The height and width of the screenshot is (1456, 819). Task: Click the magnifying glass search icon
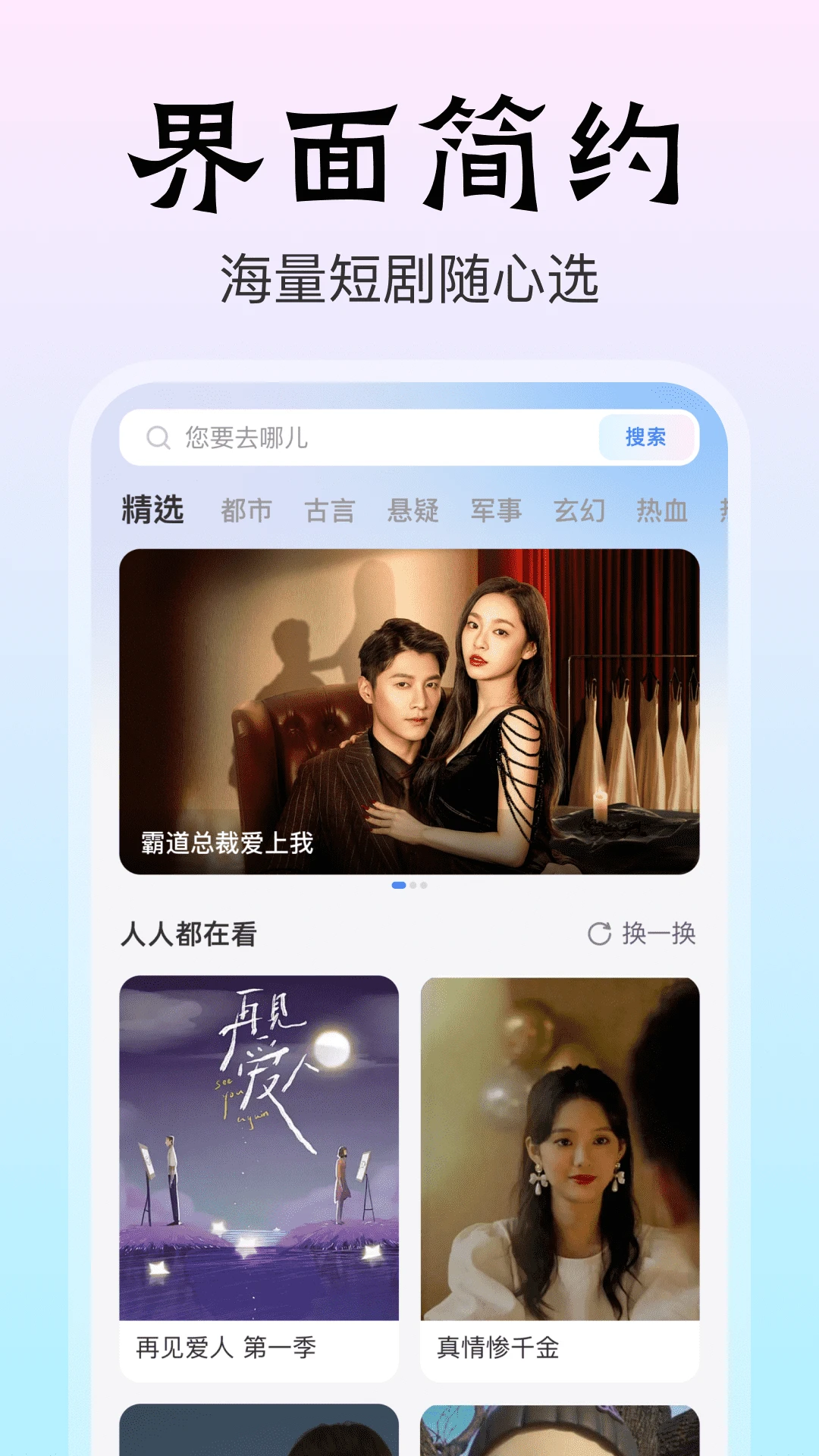point(157,437)
